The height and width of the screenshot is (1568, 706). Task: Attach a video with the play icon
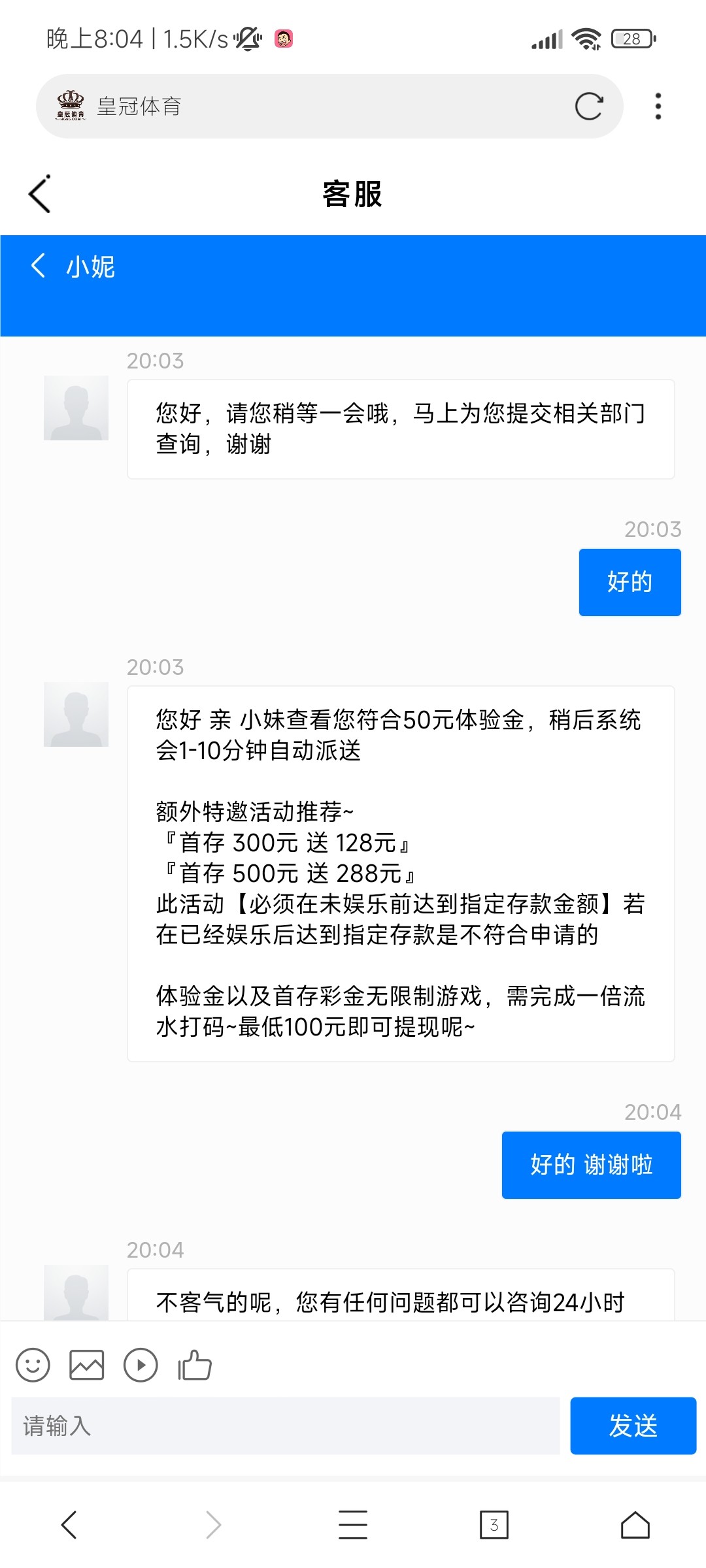(141, 1365)
